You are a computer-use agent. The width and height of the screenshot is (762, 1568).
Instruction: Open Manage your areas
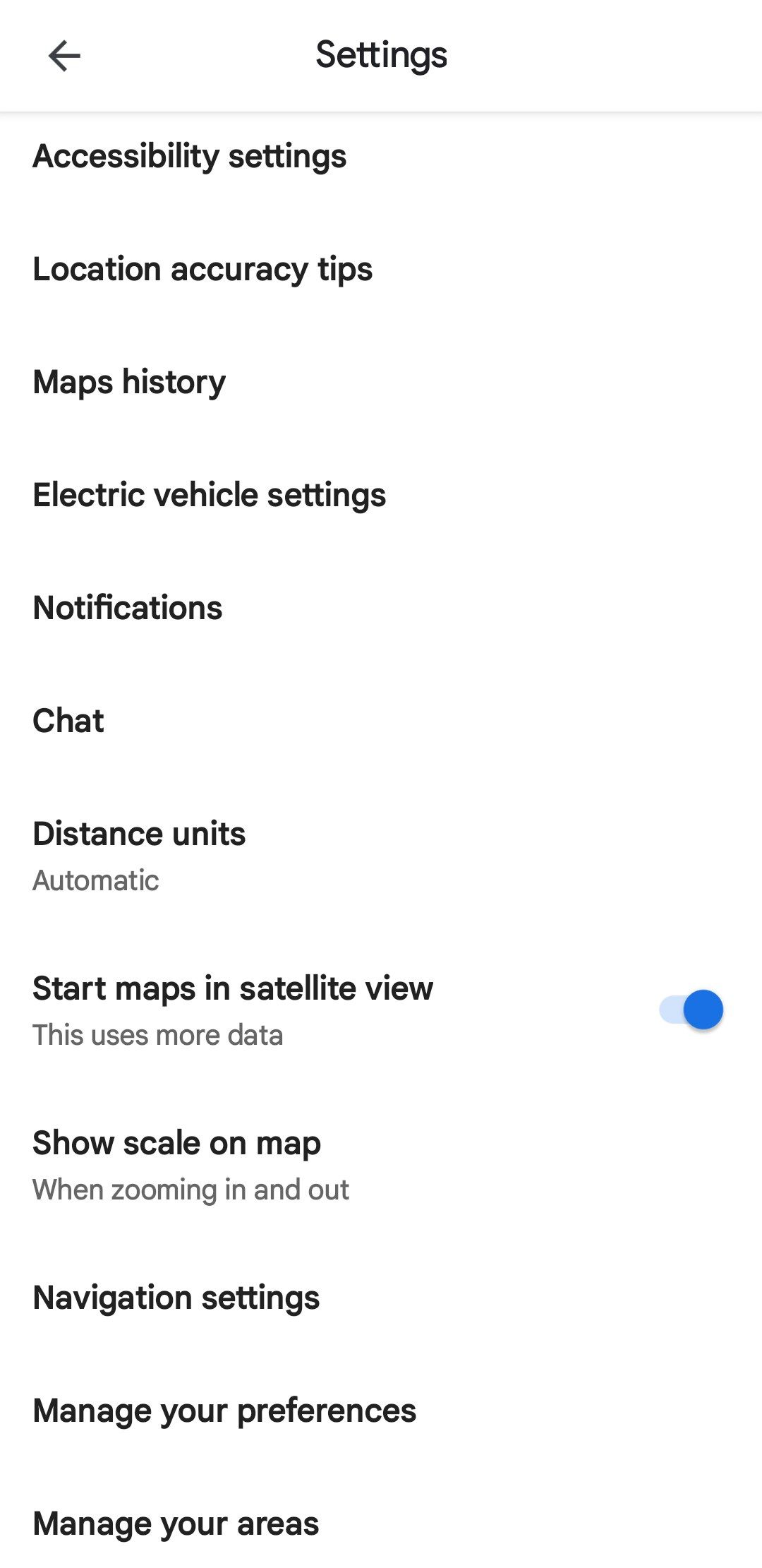[176, 1524]
